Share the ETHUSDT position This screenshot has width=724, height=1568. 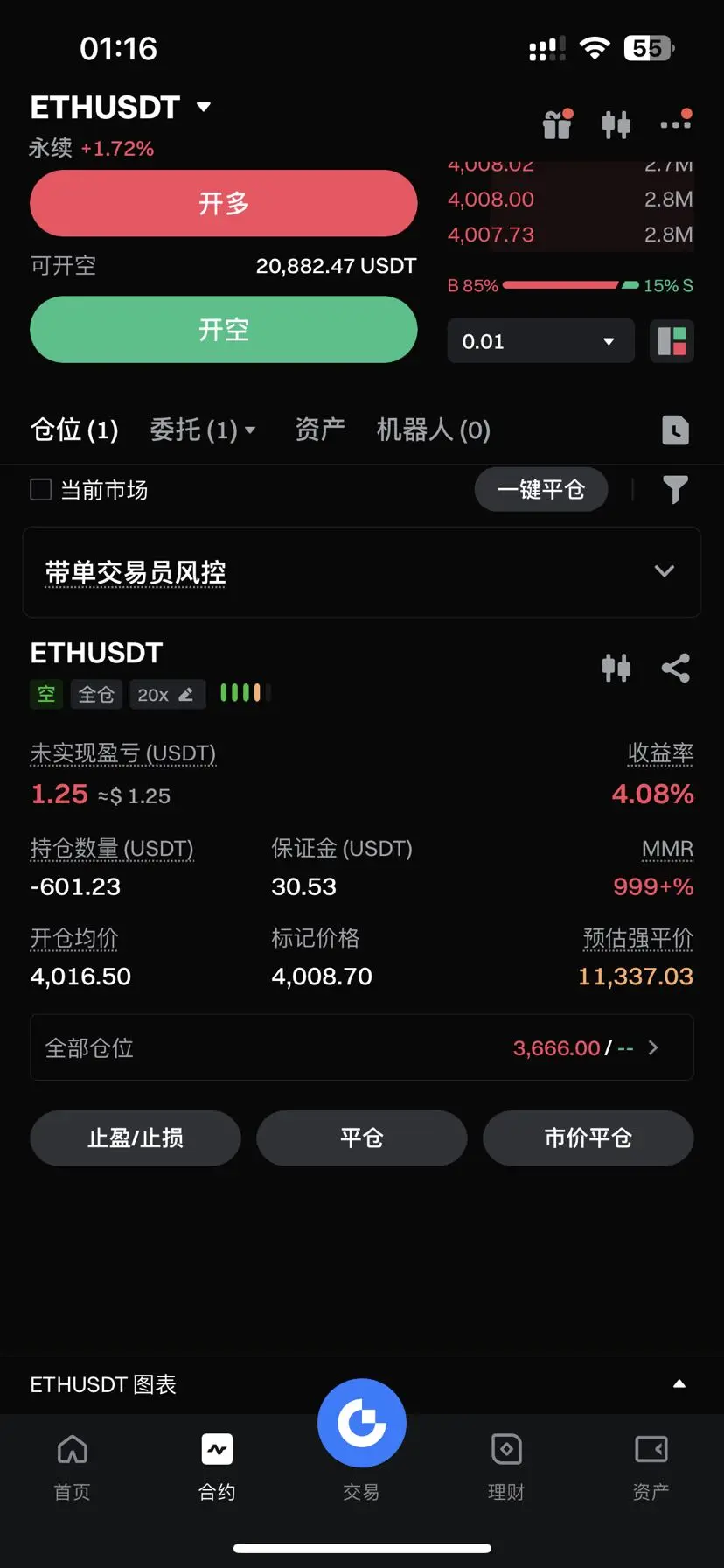click(675, 668)
